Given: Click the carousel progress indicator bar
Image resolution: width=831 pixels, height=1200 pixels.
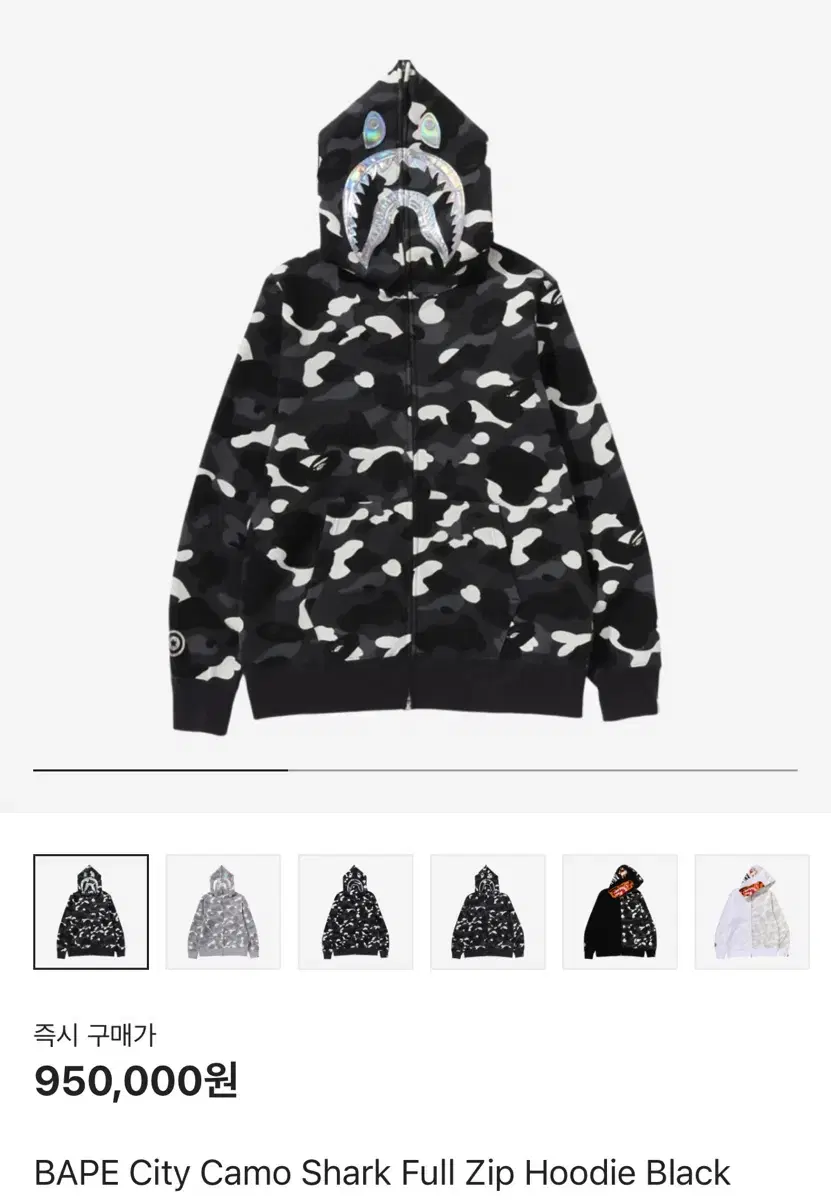Looking at the screenshot, I should click(x=160, y=766).
